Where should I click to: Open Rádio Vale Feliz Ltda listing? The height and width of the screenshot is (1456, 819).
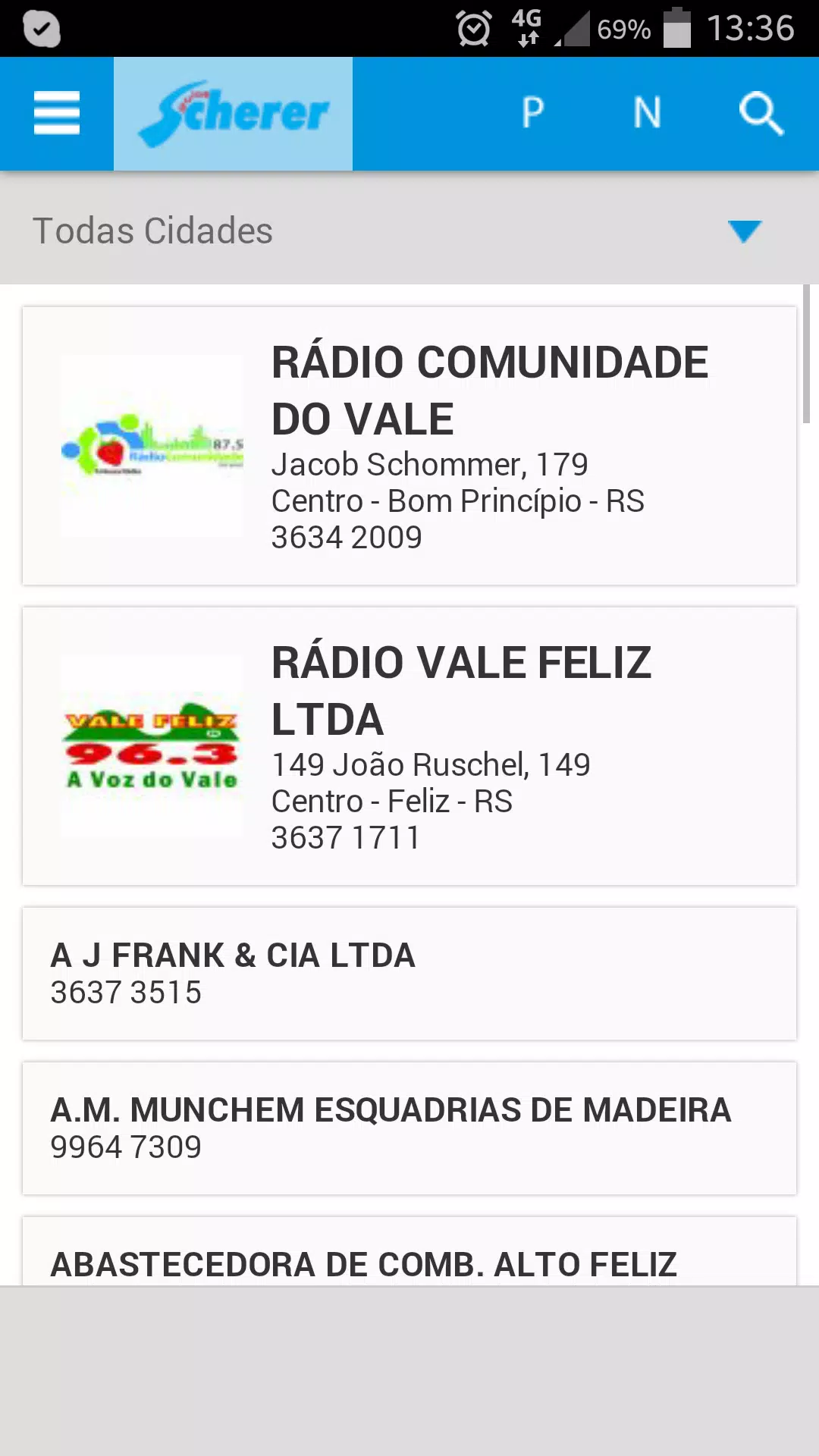point(409,746)
